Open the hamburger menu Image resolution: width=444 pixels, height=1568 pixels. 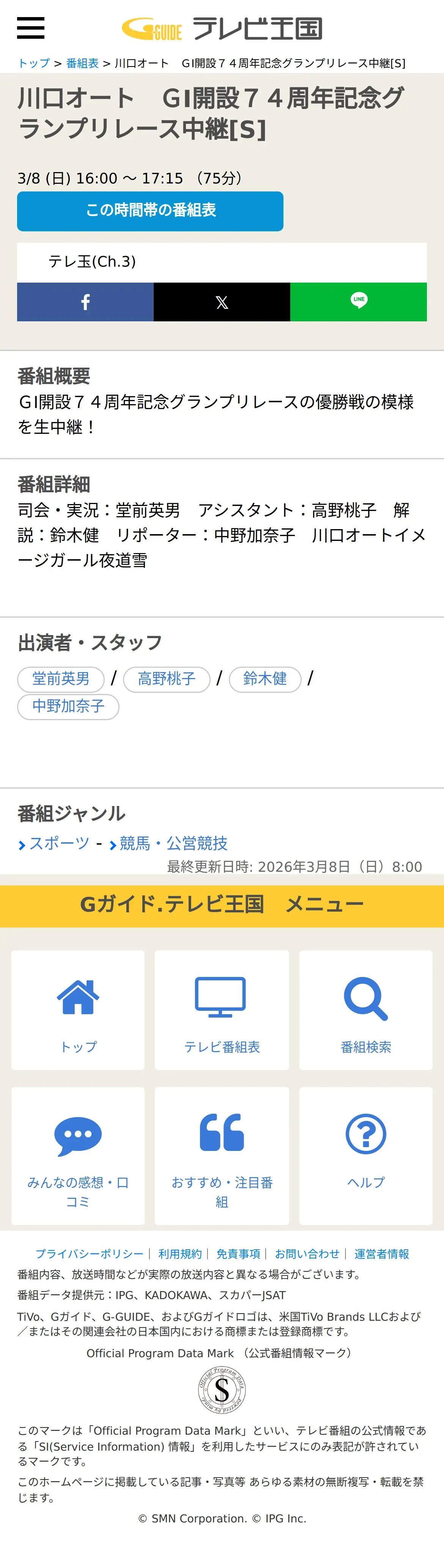pos(30,28)
